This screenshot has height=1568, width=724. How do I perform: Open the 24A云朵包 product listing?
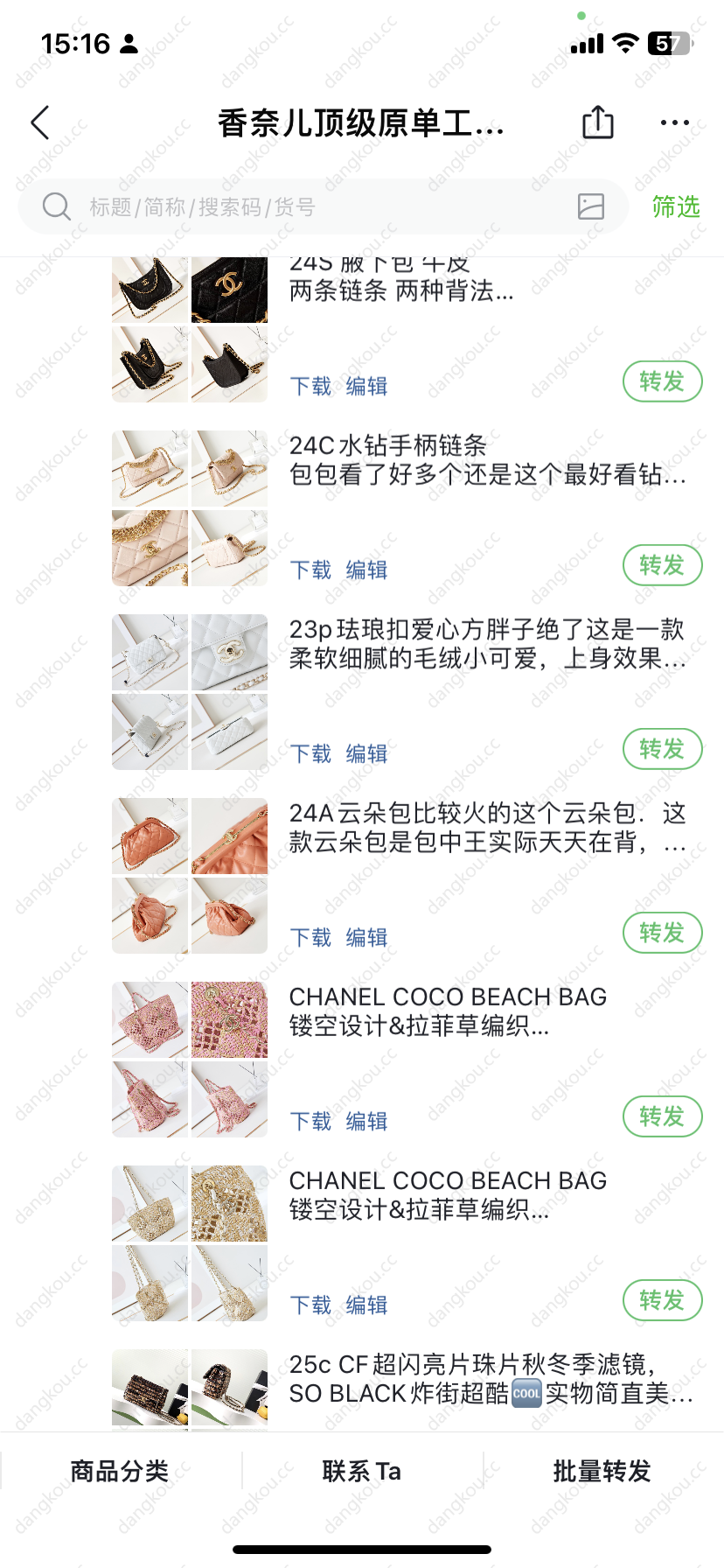pyautogui.click(x=486, y=828)
